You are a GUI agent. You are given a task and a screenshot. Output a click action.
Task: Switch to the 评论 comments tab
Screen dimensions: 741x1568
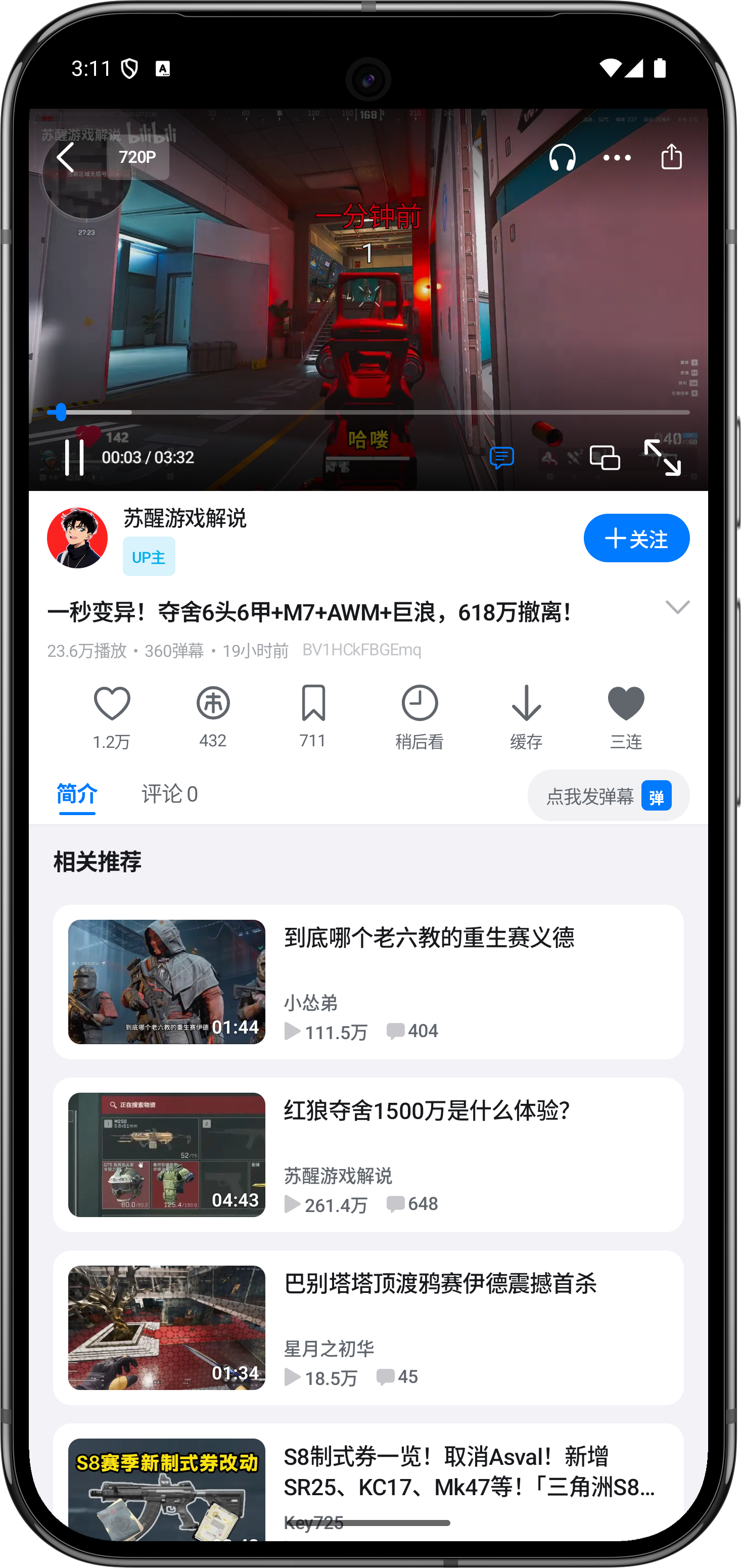pyautogui.click(x=168, y=794)
